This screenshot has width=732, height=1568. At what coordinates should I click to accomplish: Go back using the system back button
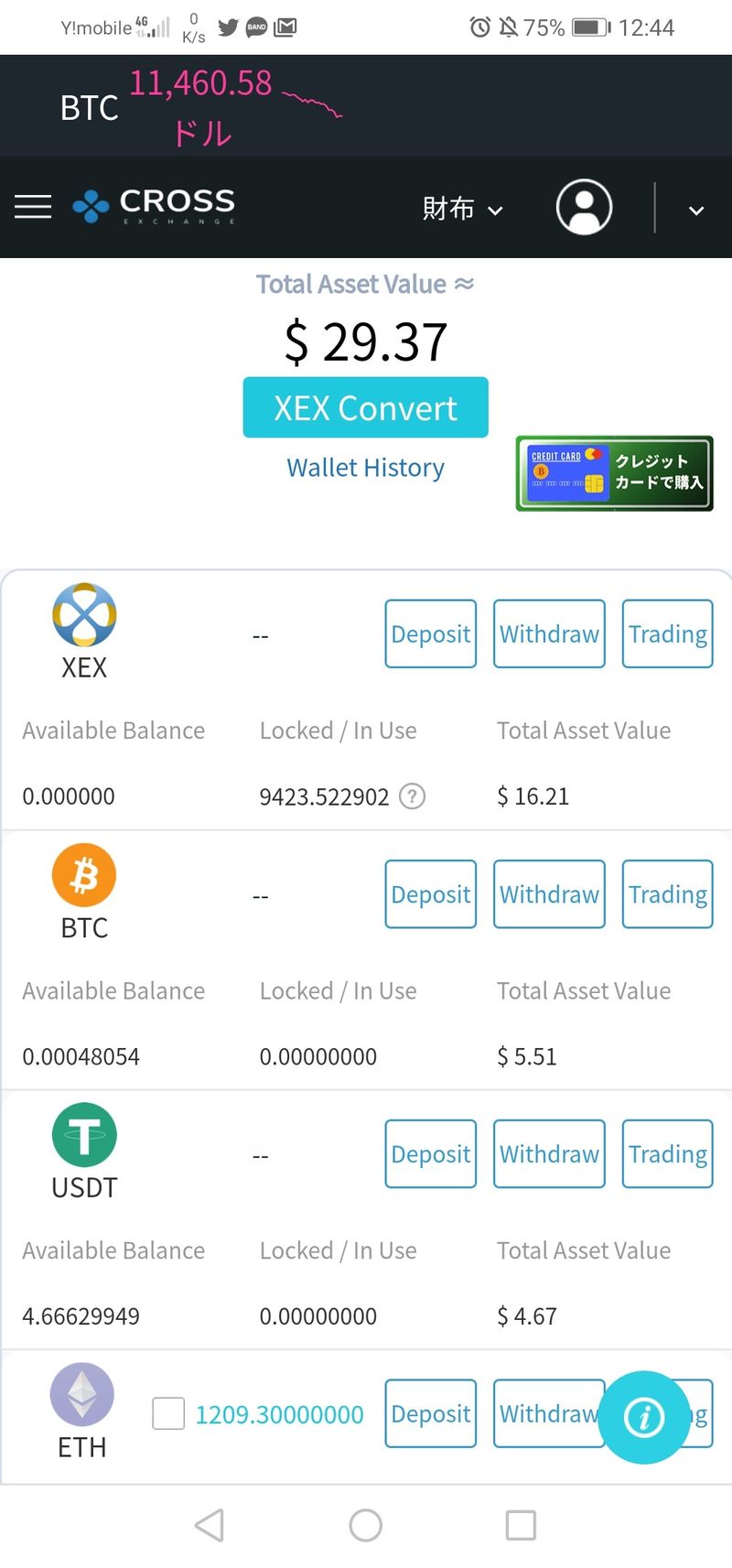[210, 1525]
